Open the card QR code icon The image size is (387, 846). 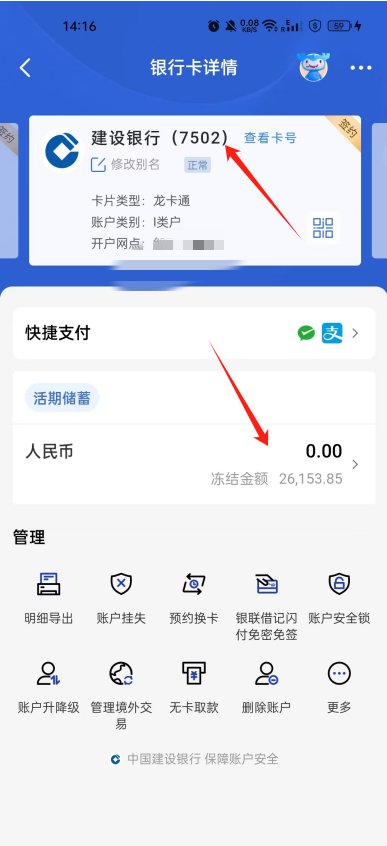[323, 228]
